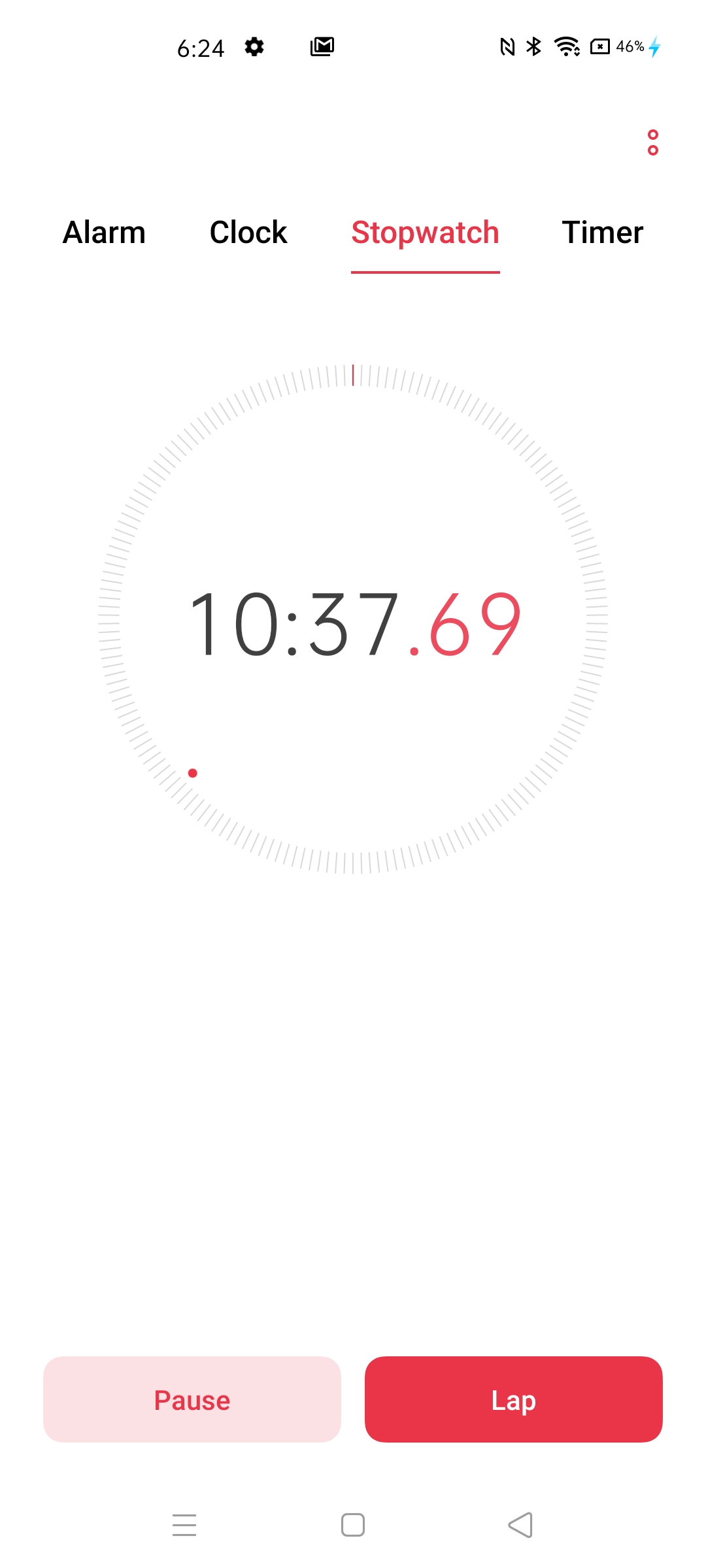Screen dimensions: 706x1568
Task: Select the Stopwatch tab
Action: tap(426, 234)
